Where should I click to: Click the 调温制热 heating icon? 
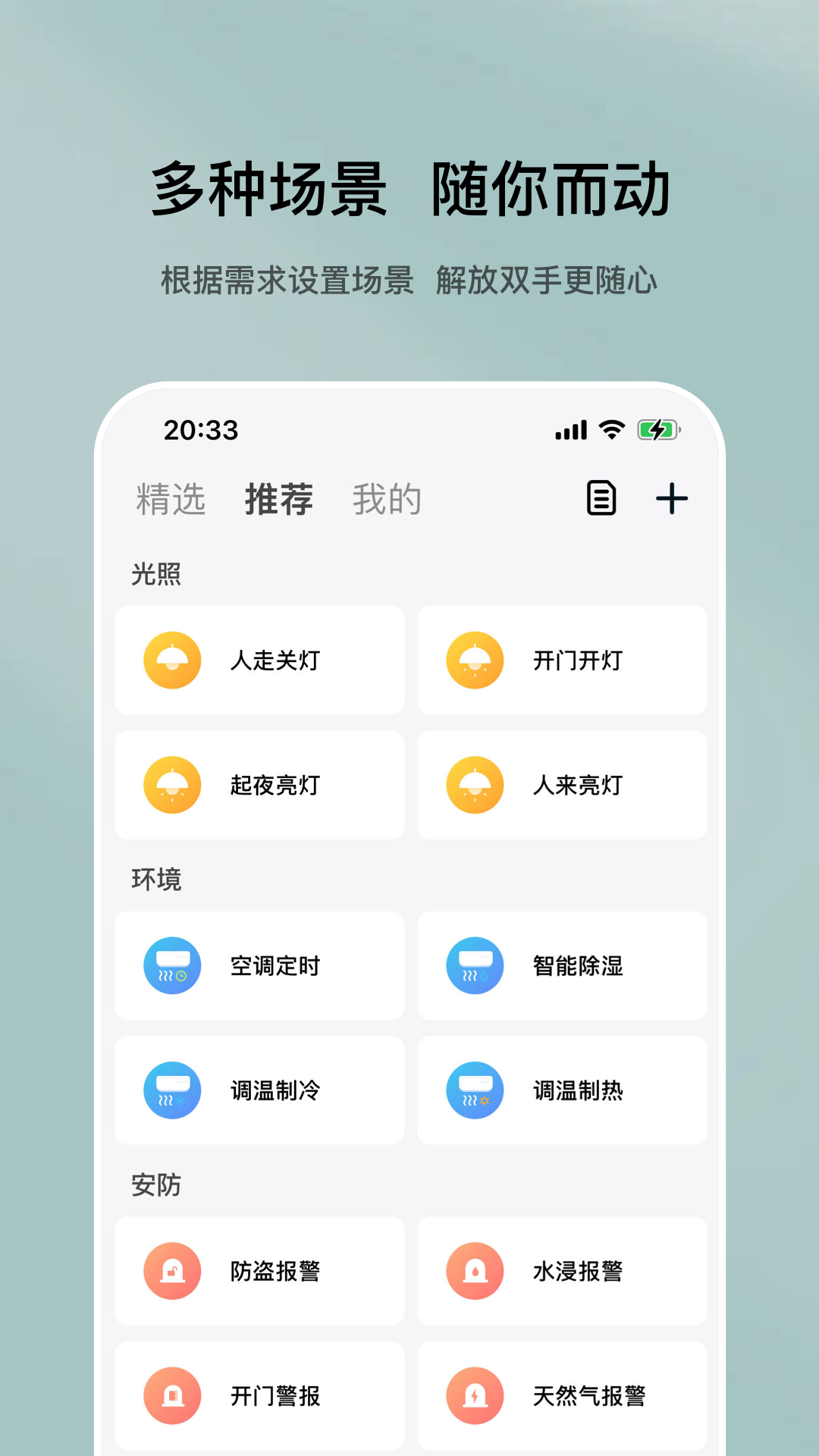(x=475, y=1090)
